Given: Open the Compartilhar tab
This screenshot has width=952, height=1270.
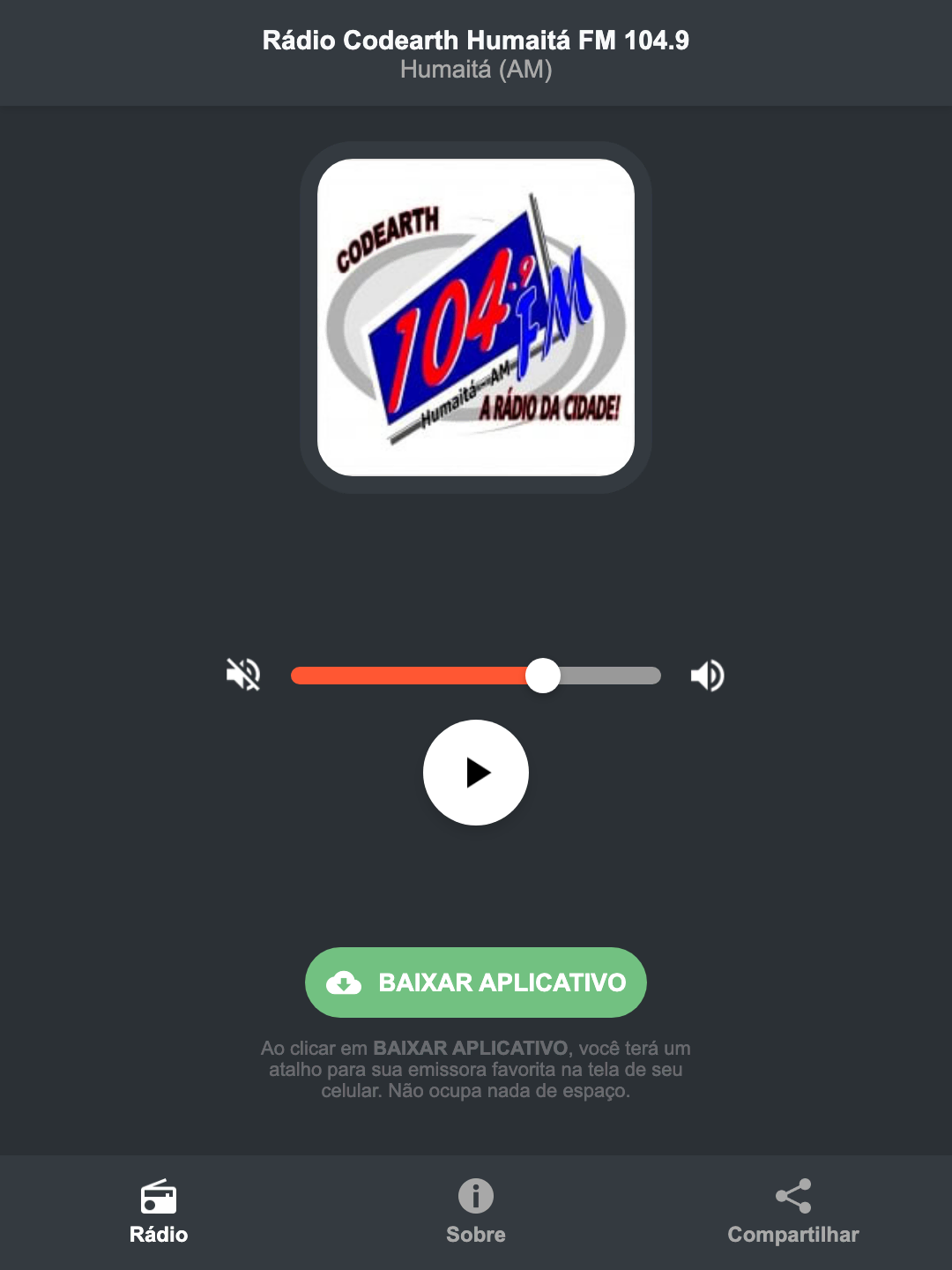Looking at the screenshot, I should tap(792, 1213).
